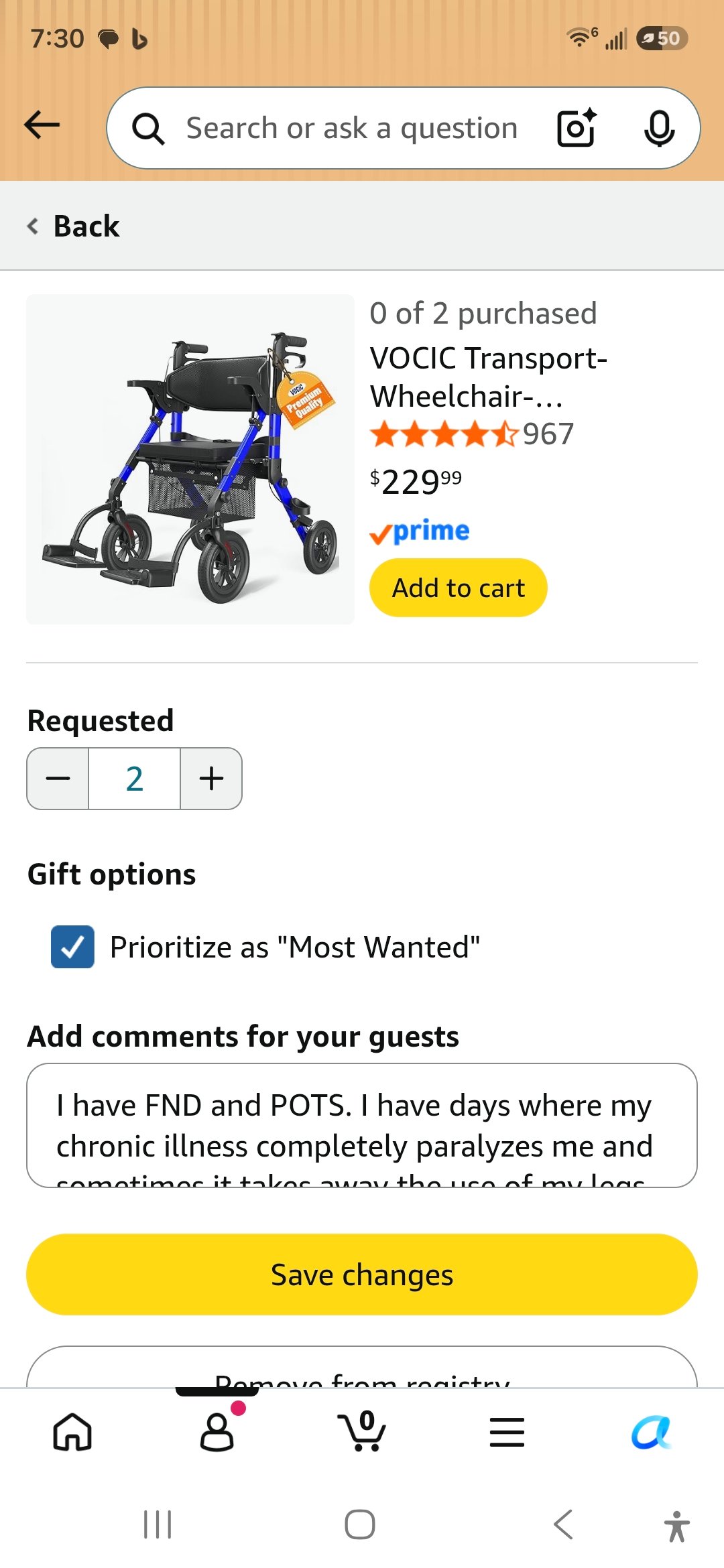The image size is (724, 1568).
Task: Open the search or ask a question field
Action: pyautogui.click(x=351, y=128)
